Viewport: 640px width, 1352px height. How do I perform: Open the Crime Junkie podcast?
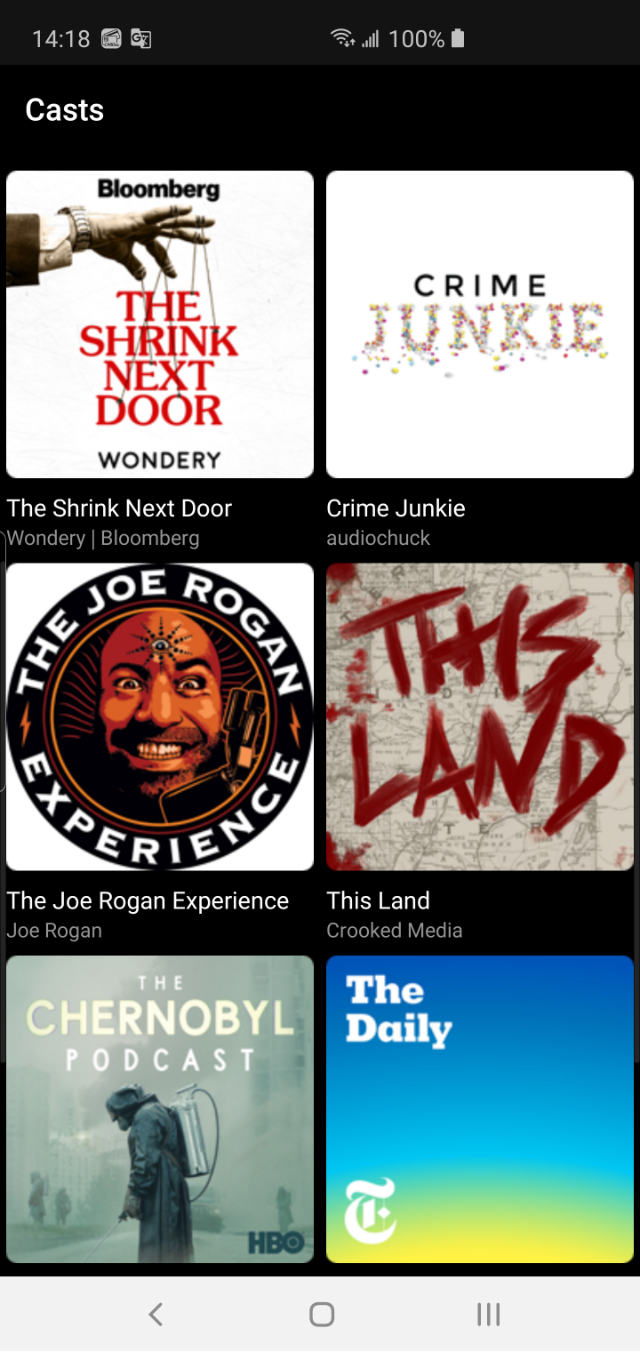coord(480,324)
